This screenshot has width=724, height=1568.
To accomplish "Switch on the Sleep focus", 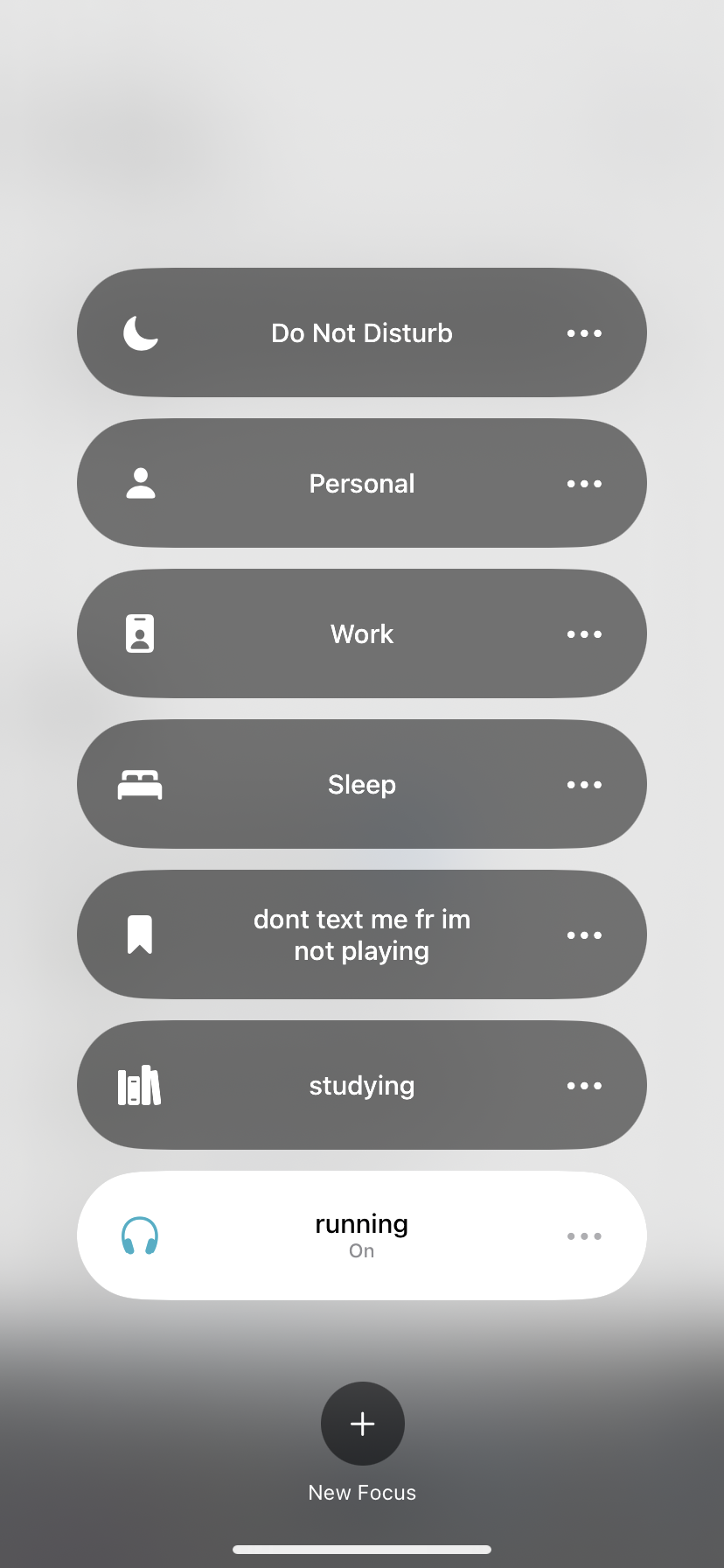I will pyautogui.click(x=361, y=784).
